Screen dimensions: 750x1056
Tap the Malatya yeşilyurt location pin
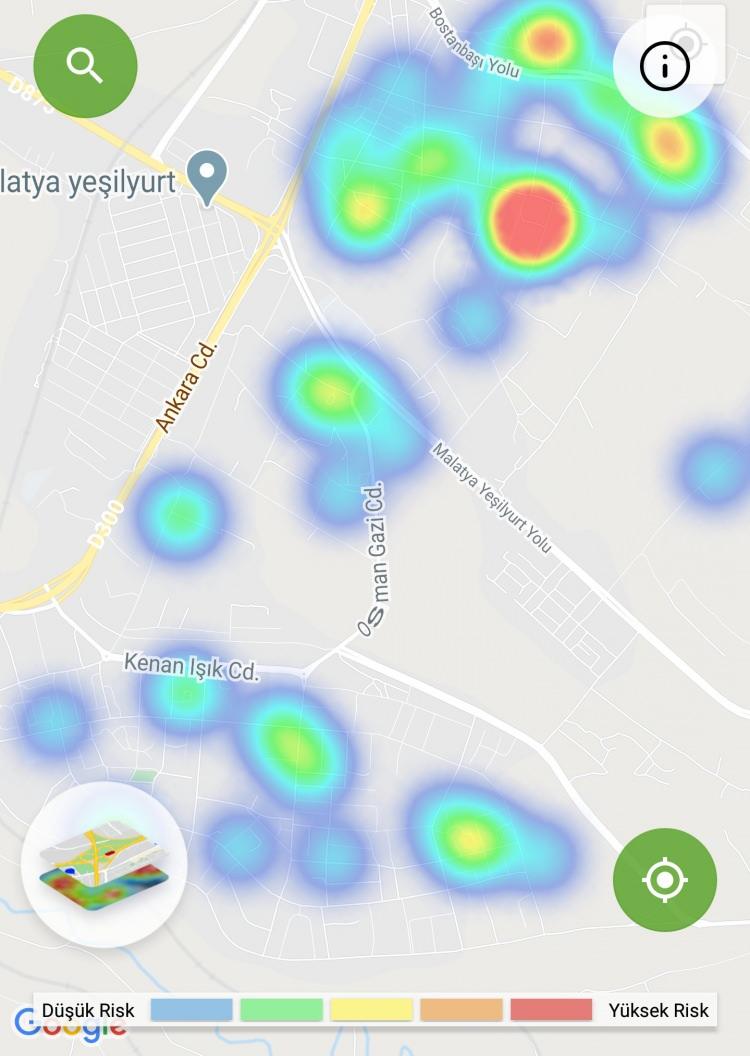[x=208, y=176]
